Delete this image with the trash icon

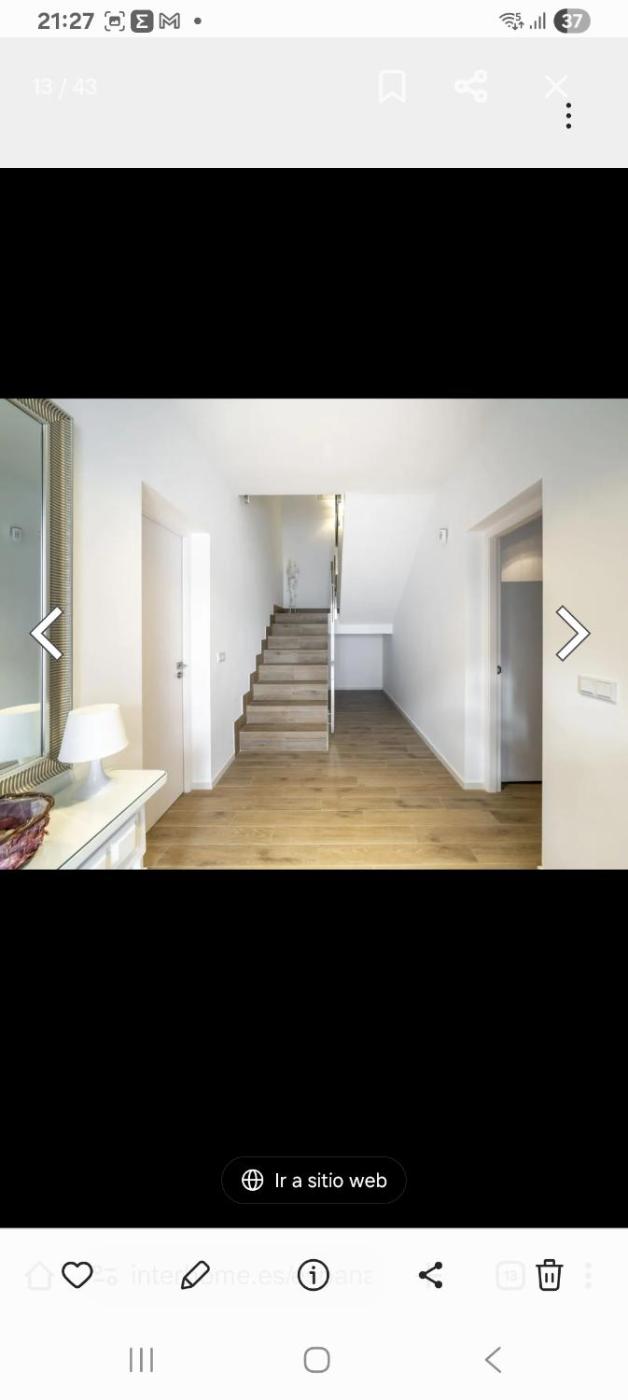[549, 1275]
